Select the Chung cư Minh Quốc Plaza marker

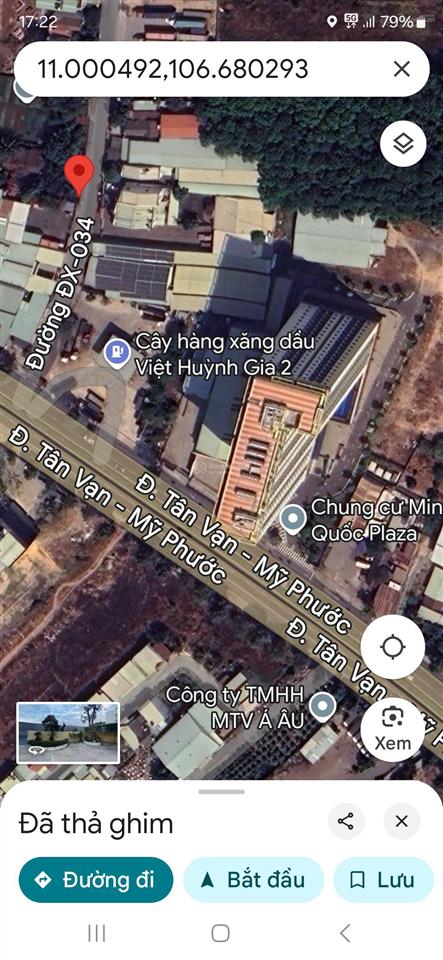[294, 520]
